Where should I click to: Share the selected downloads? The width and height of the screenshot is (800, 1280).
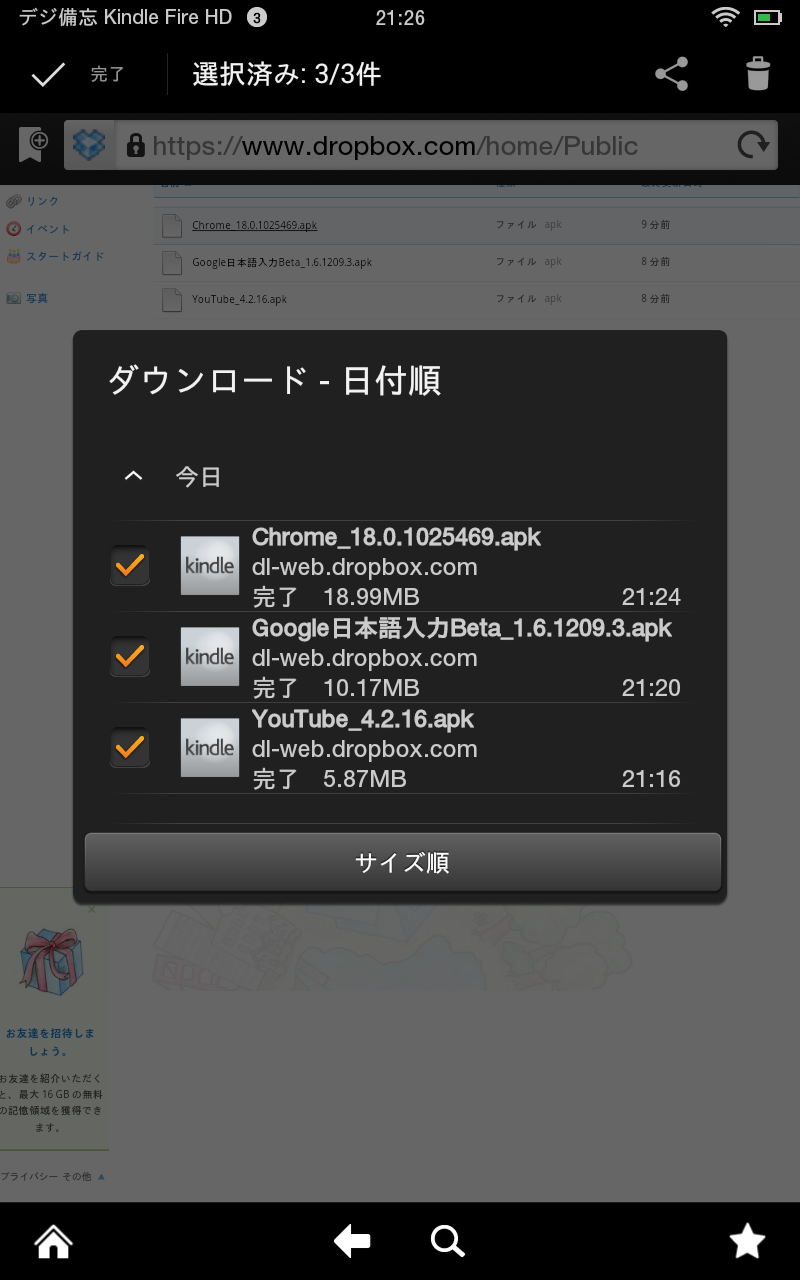[x=671, y=74]
